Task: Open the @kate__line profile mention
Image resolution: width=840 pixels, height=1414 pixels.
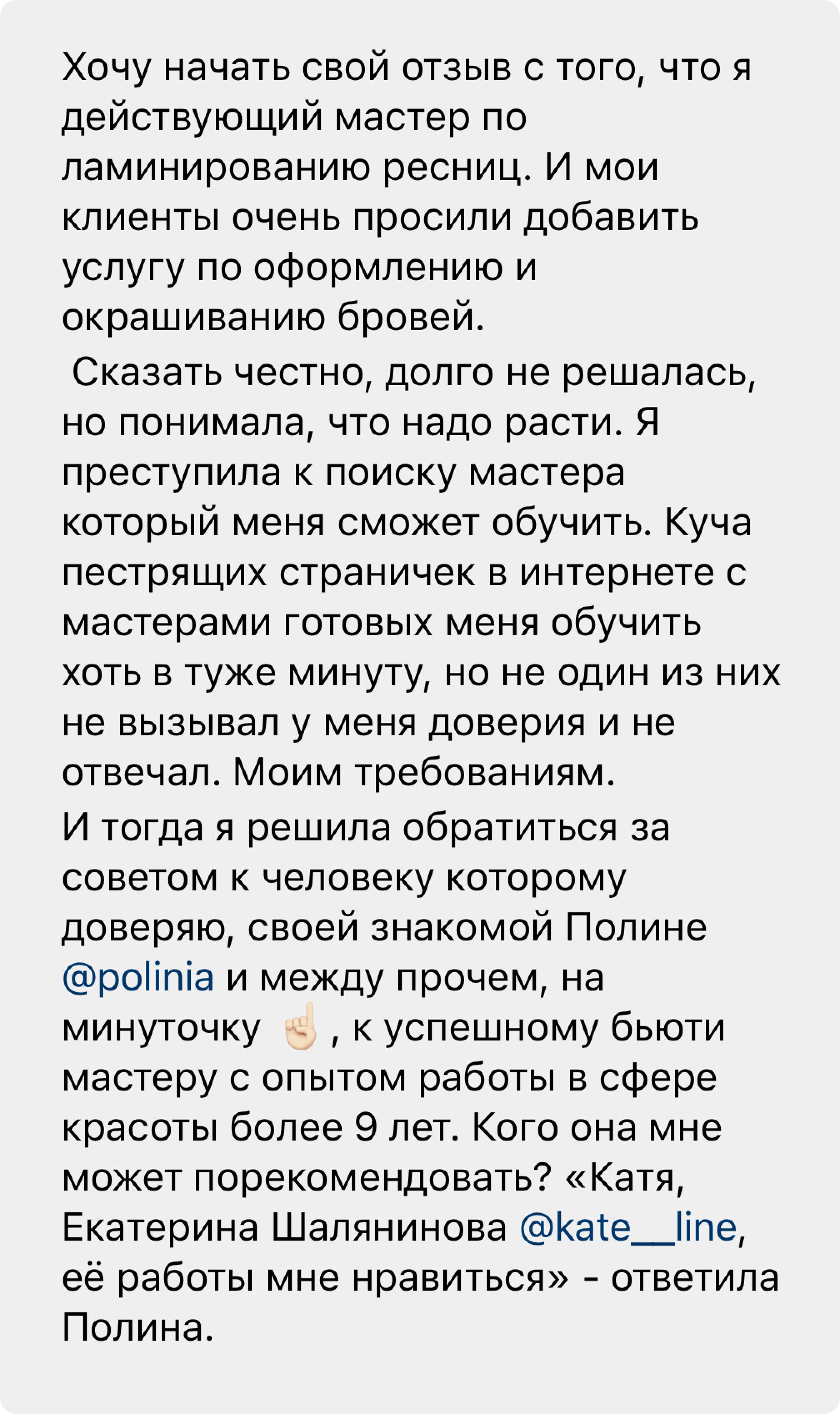Action: pos(628,1227)
